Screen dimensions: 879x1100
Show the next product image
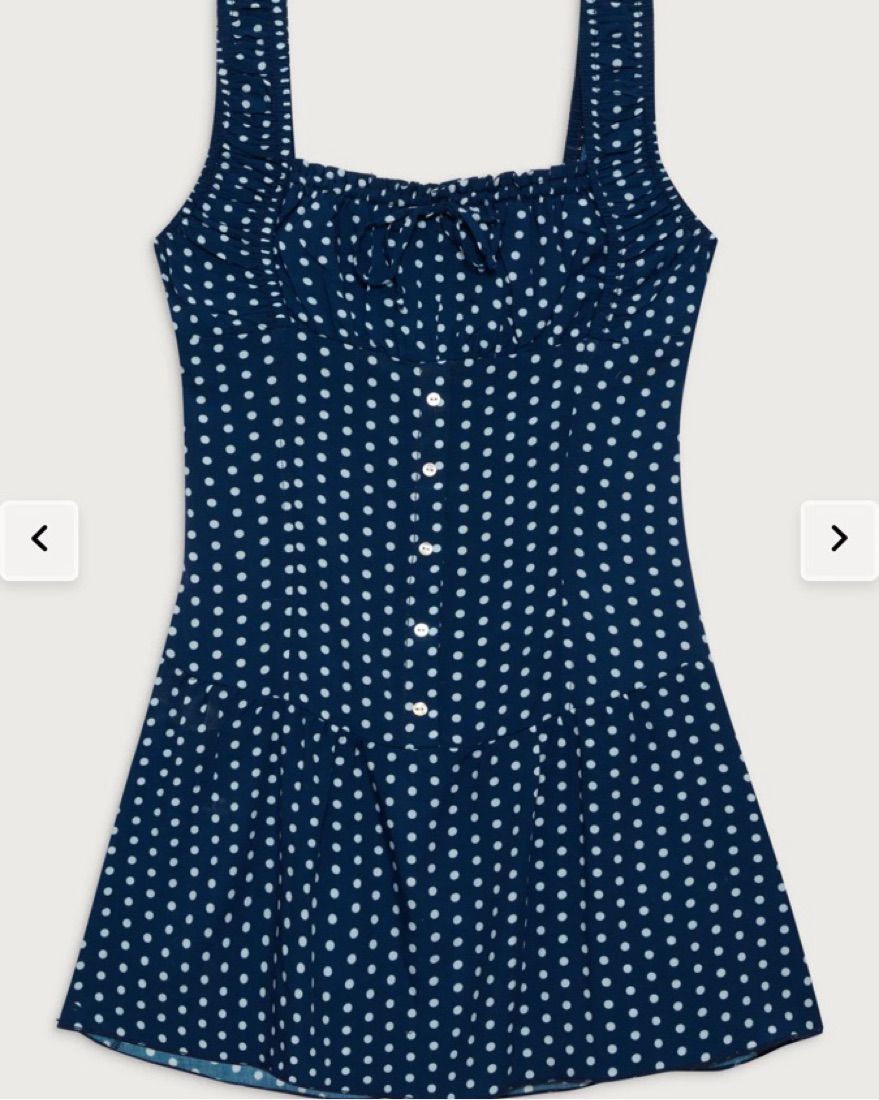tap(839, 540)
